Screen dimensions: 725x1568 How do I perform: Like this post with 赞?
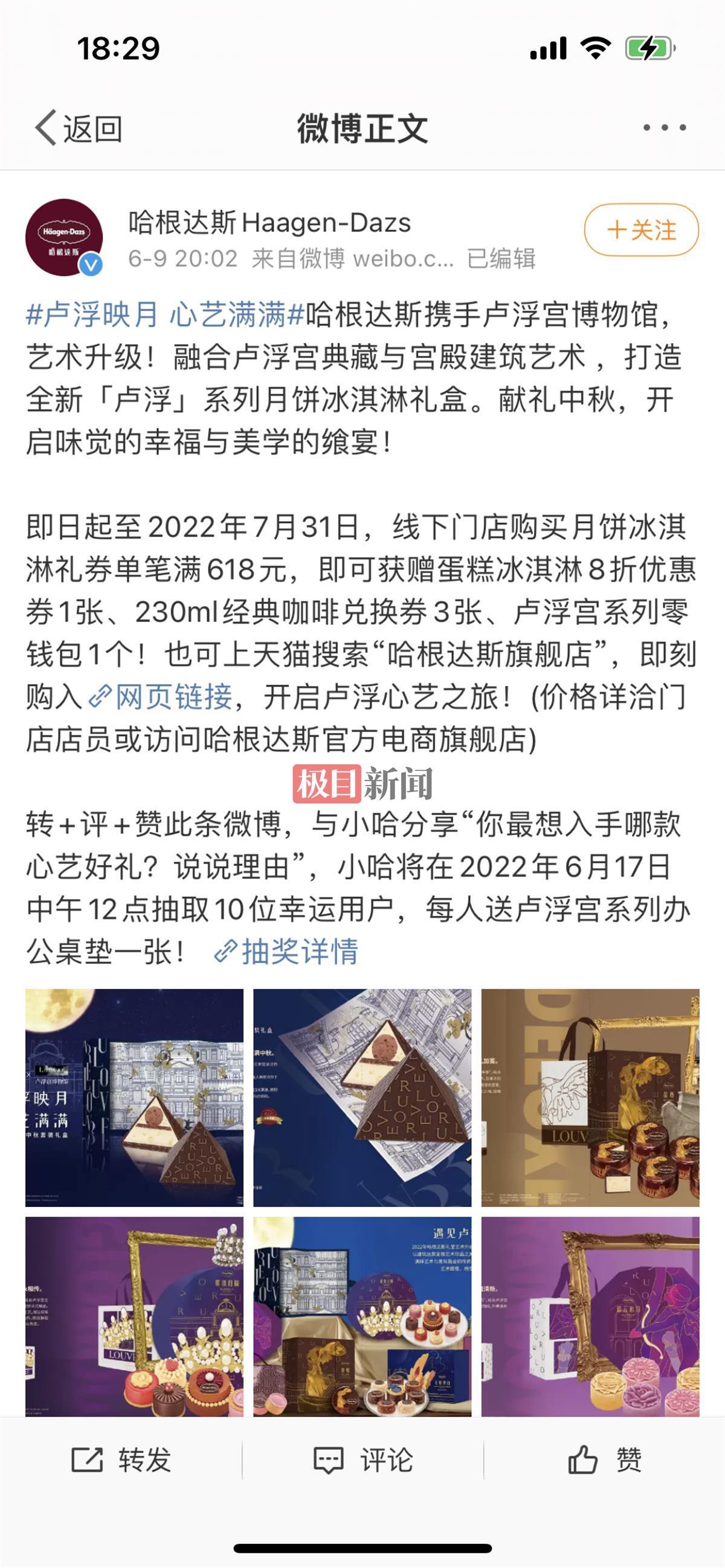coord(604,1460)
